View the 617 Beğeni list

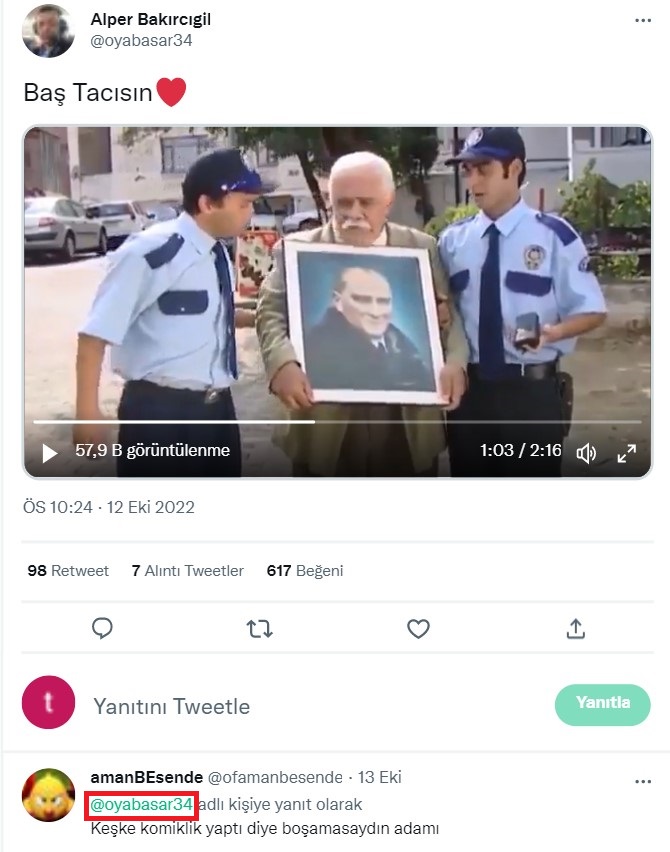[x=304, y=570]
